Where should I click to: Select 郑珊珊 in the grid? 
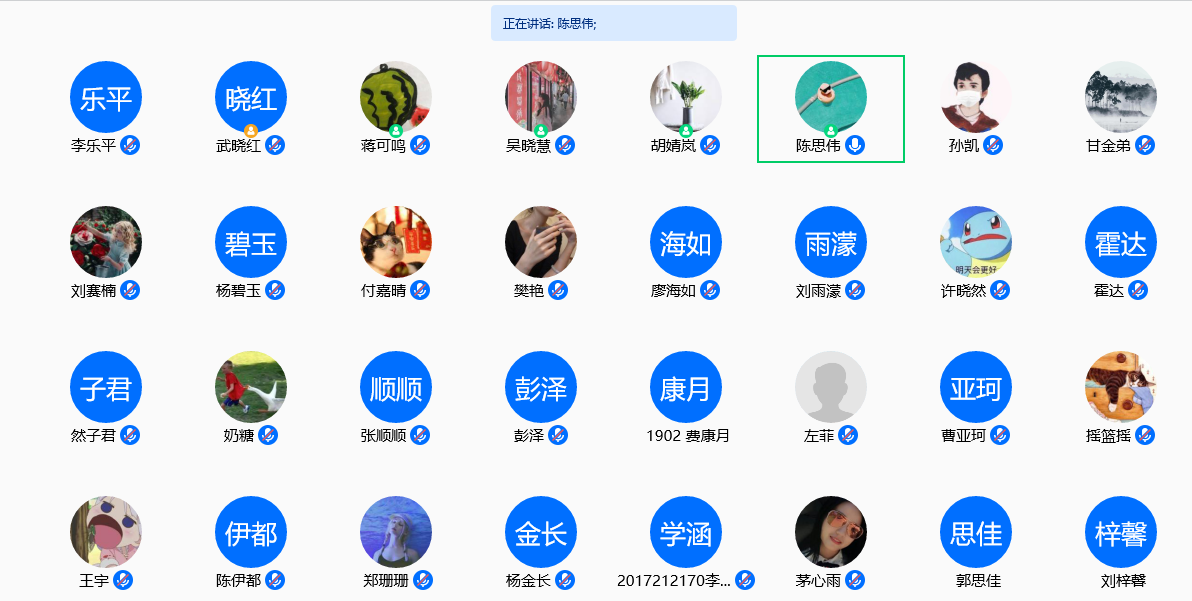tap(396, 532)
